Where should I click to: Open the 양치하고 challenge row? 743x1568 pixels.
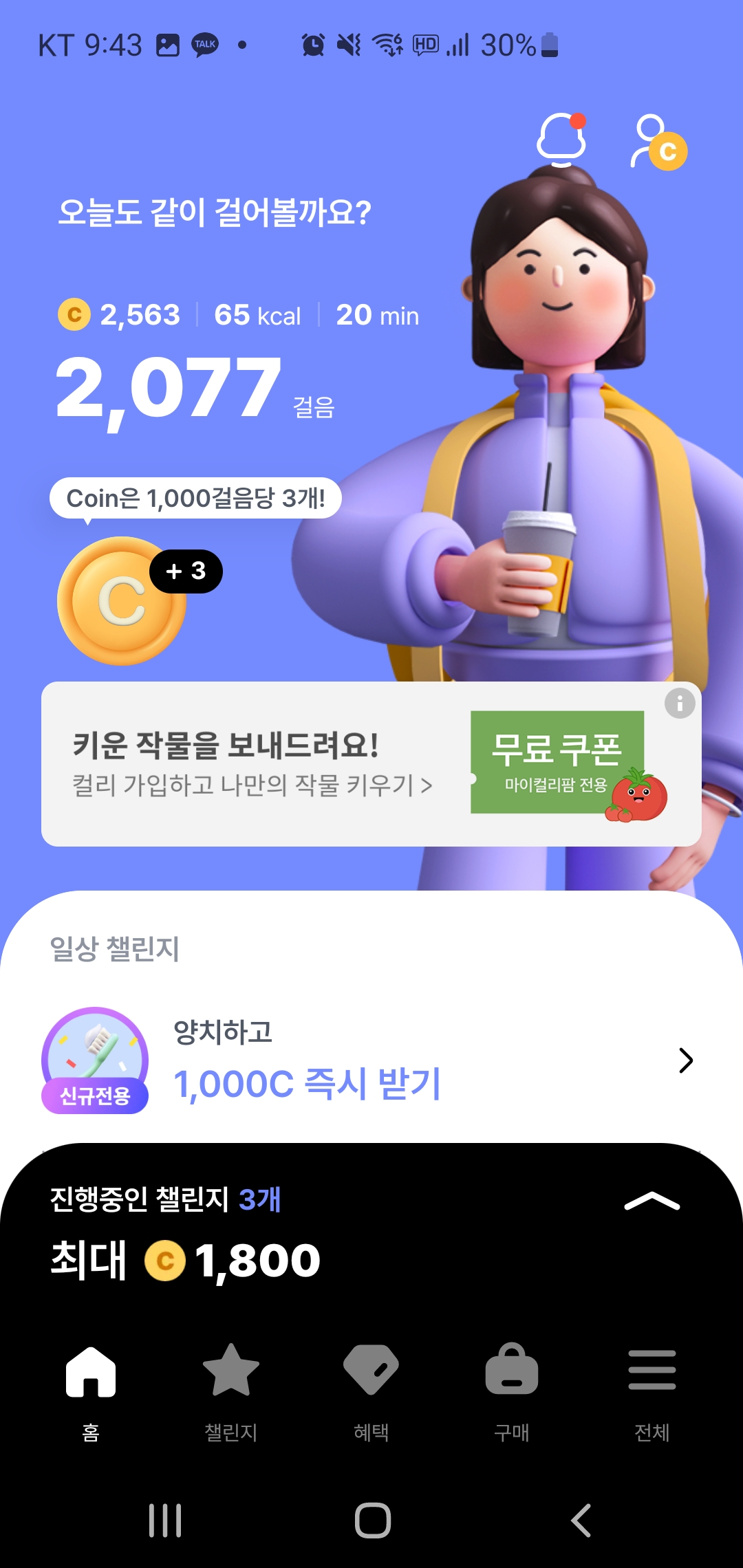[x=371, y=1060]
